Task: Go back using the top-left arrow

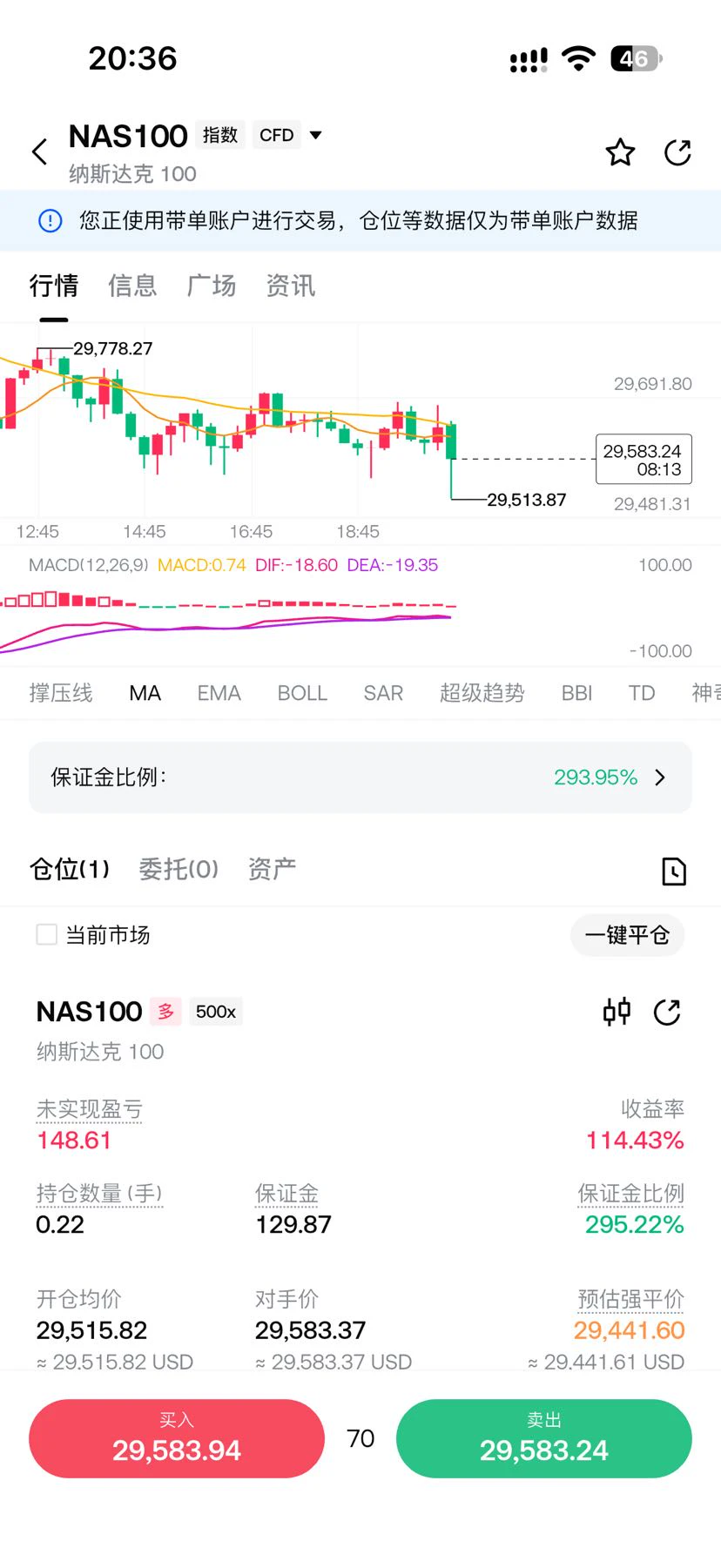Action: pyautogui.click(x=39, y=152)
